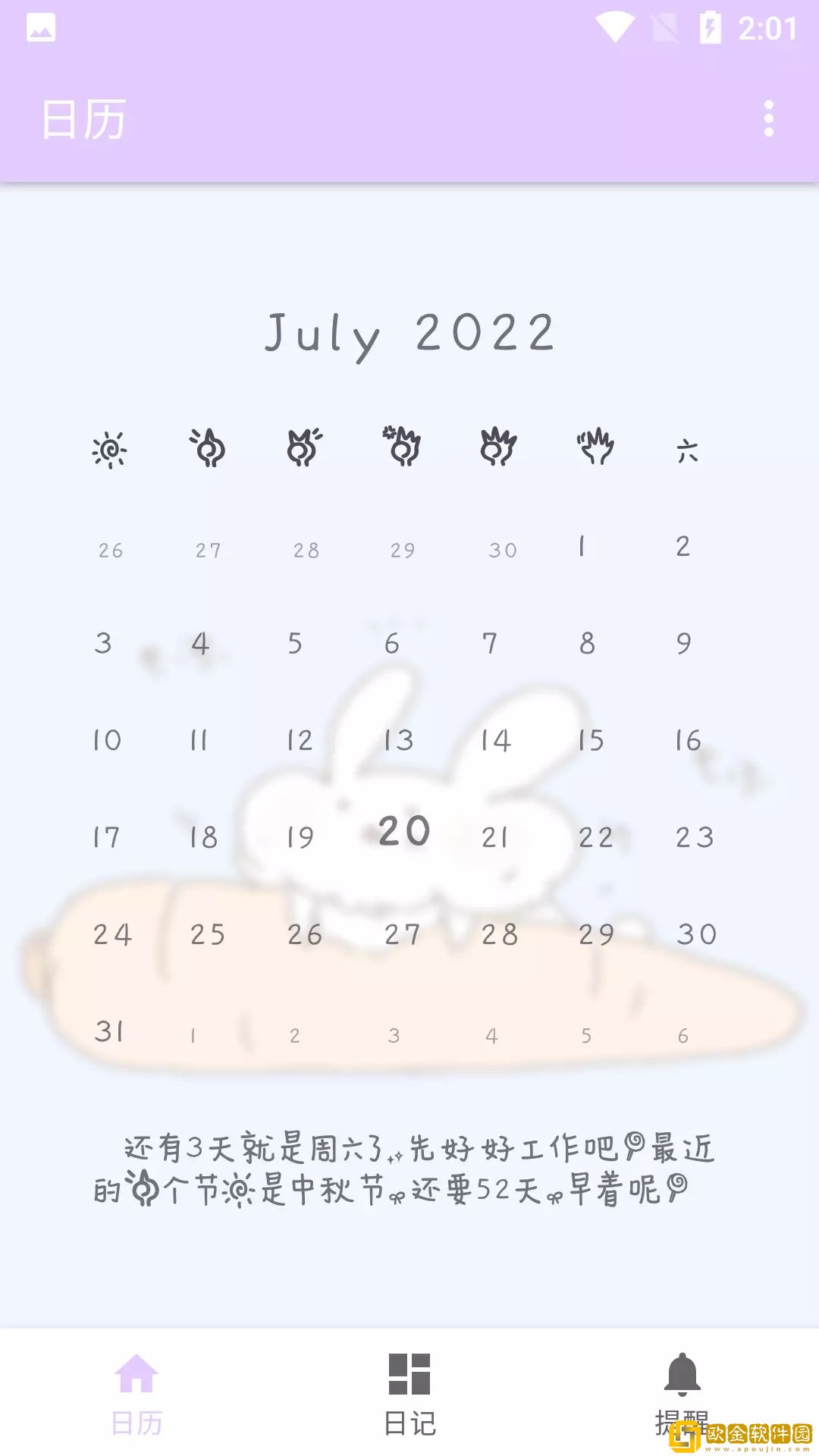Screen dimensions: 819x1456
Task: Pick July 28 on the calendar
Action: click(500, 934)
